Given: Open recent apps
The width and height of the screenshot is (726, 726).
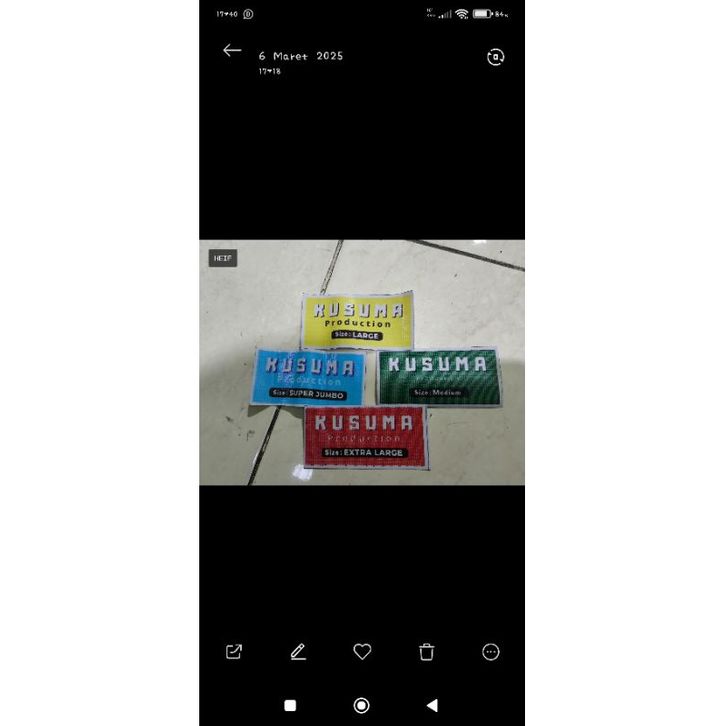Looking at the screenshot, I should click(290, 705).
